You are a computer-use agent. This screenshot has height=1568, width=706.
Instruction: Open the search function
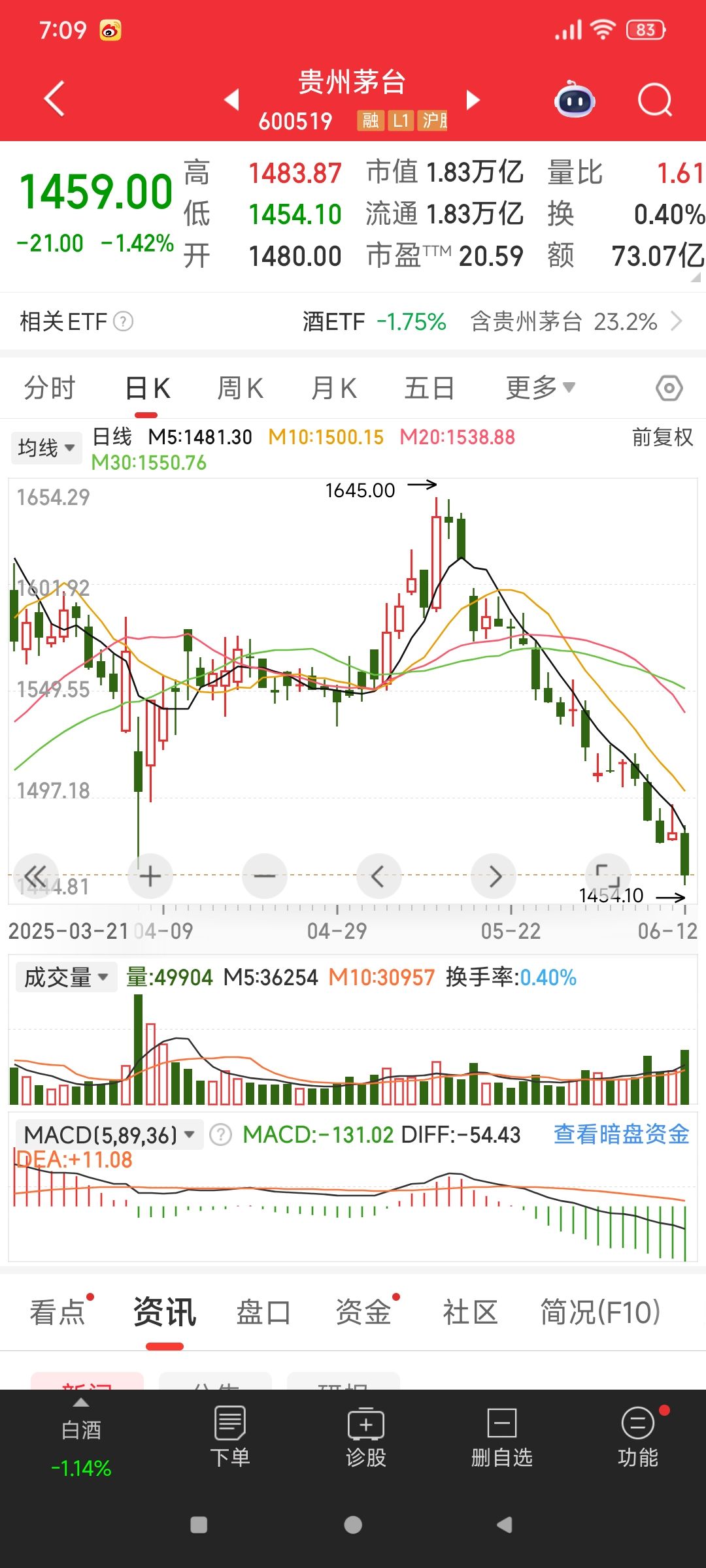[654, 100]
